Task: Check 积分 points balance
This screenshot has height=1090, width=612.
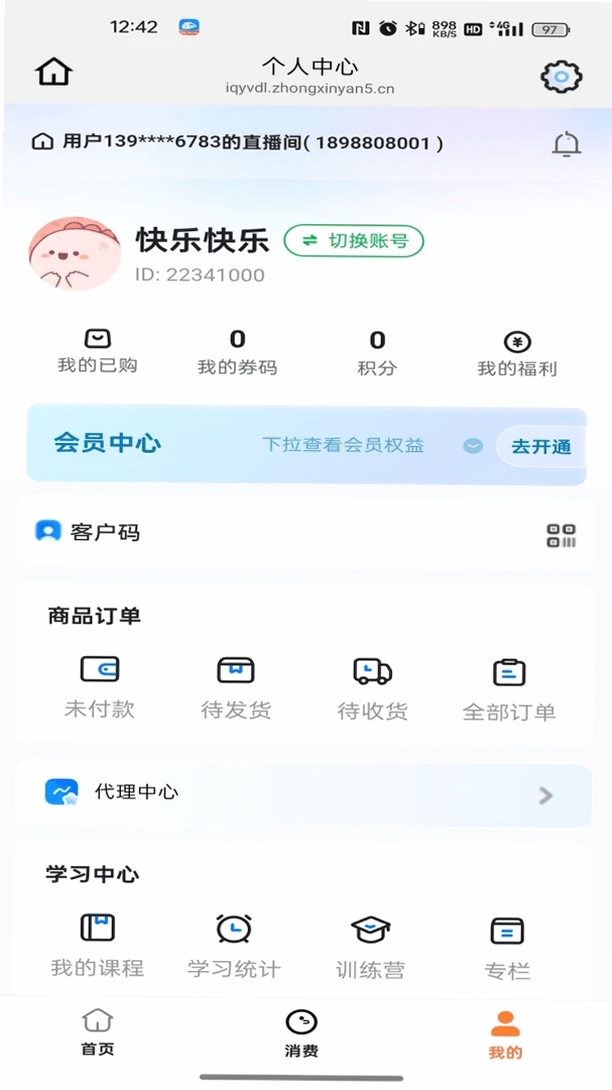Action: click(377, 353)
